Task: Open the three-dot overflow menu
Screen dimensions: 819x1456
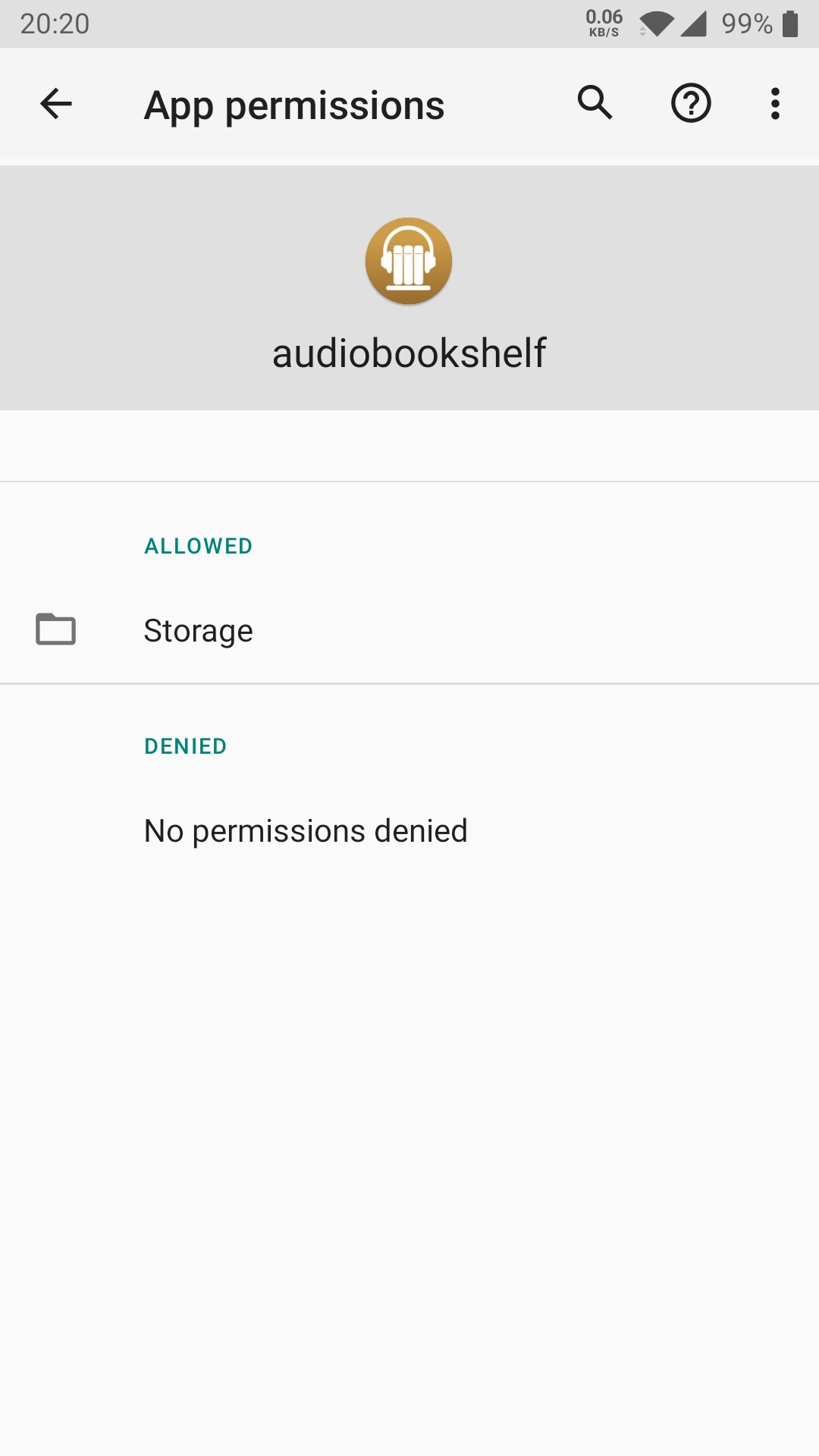Action: tap(775, 104)
